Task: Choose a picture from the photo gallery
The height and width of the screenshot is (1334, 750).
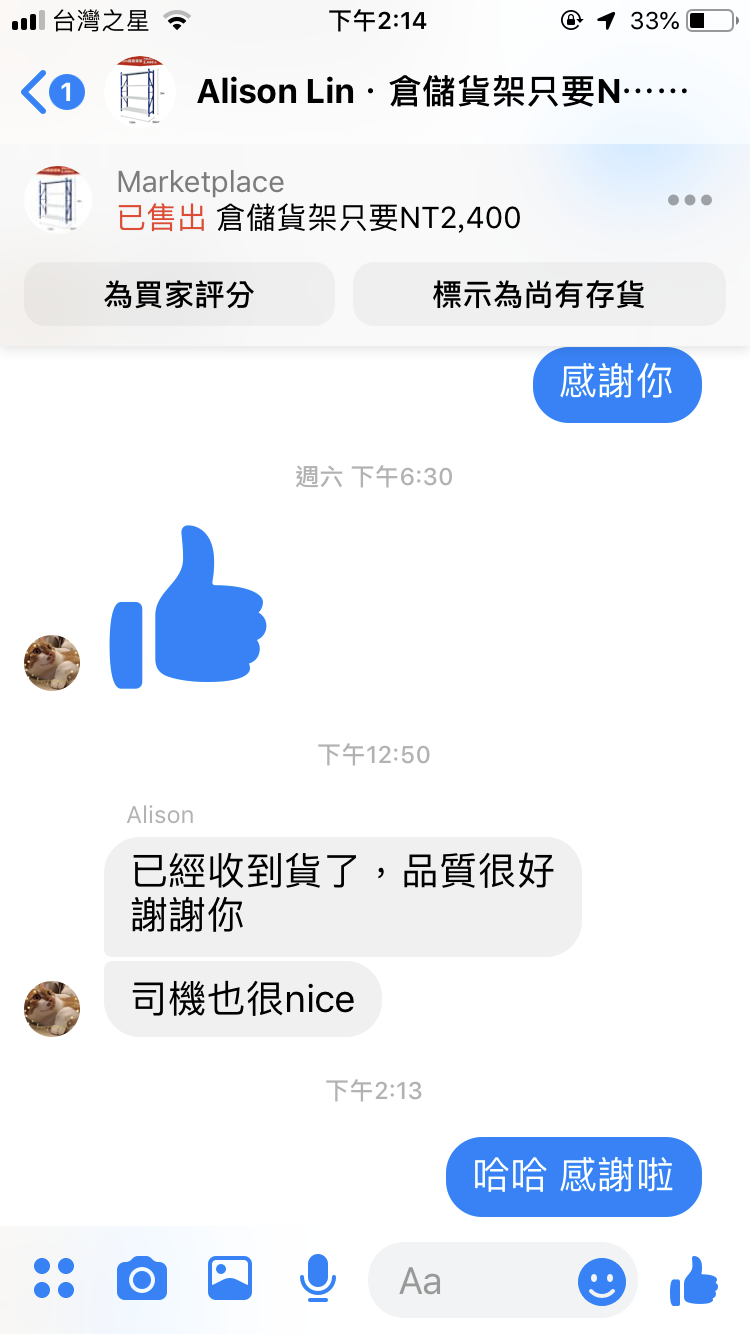Action: pyautogui.click(x=230, y=1278)
